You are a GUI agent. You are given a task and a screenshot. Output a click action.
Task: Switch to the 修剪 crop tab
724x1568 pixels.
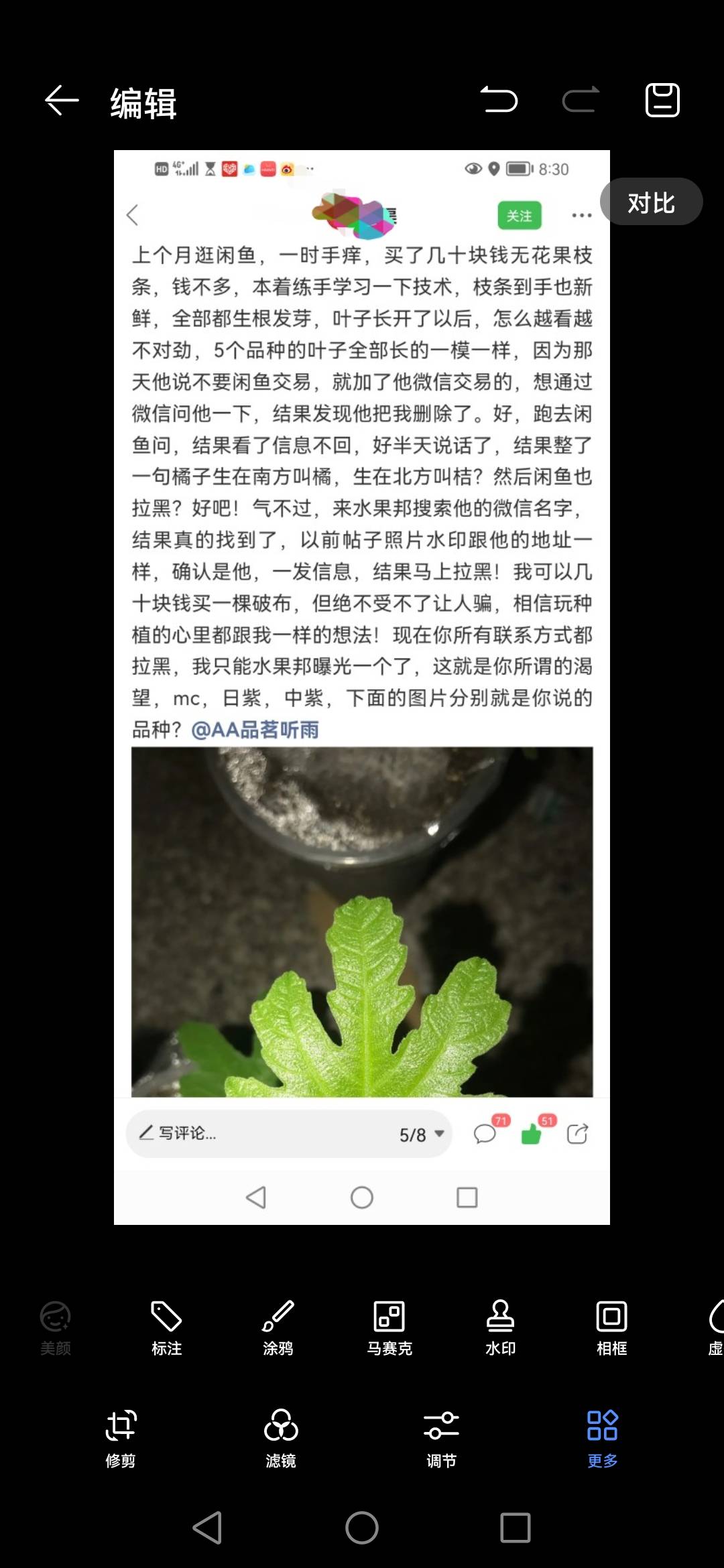point(121,1437)
